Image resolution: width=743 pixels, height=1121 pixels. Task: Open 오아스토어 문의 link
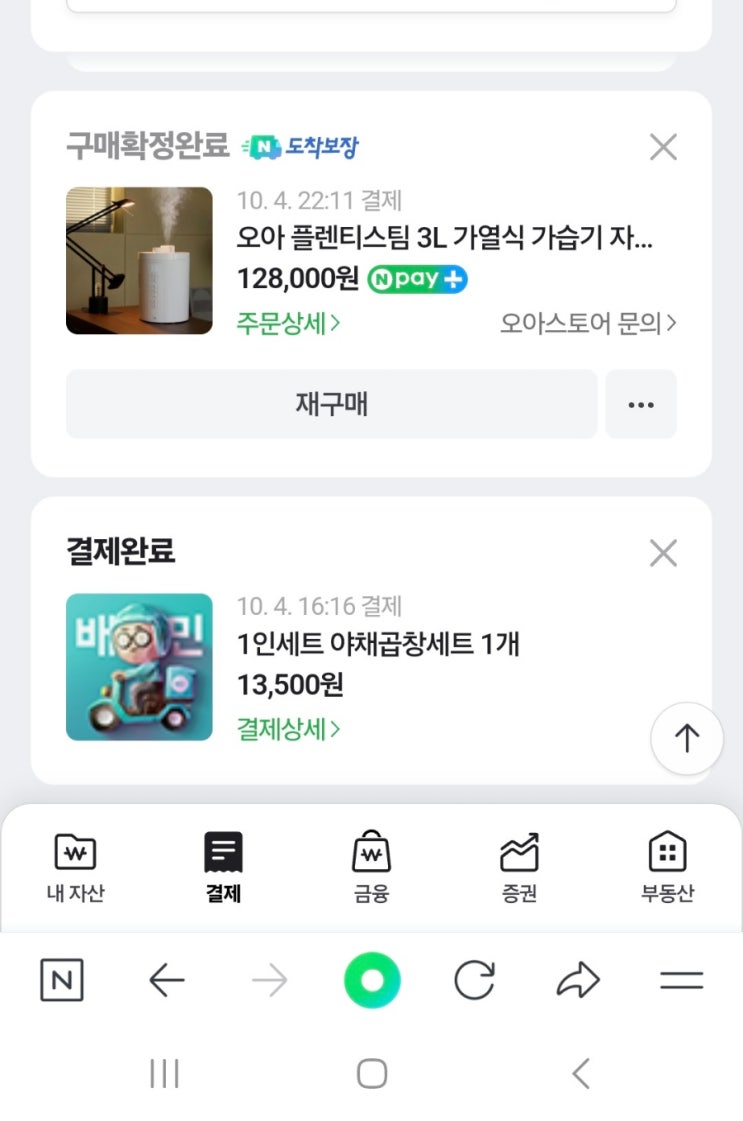coord(588,323)
